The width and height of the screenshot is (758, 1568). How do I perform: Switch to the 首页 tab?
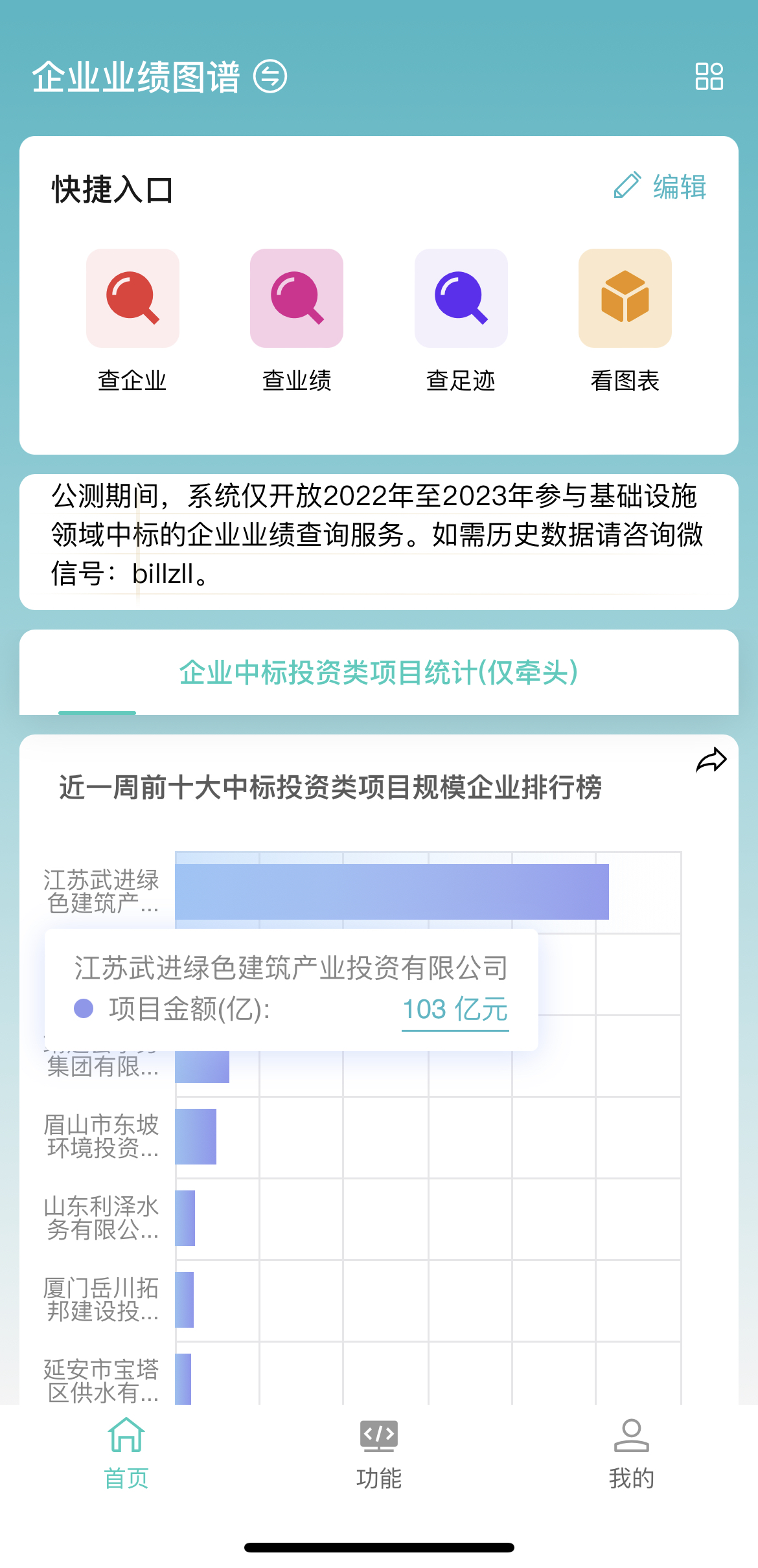[x=126, y=1454]
